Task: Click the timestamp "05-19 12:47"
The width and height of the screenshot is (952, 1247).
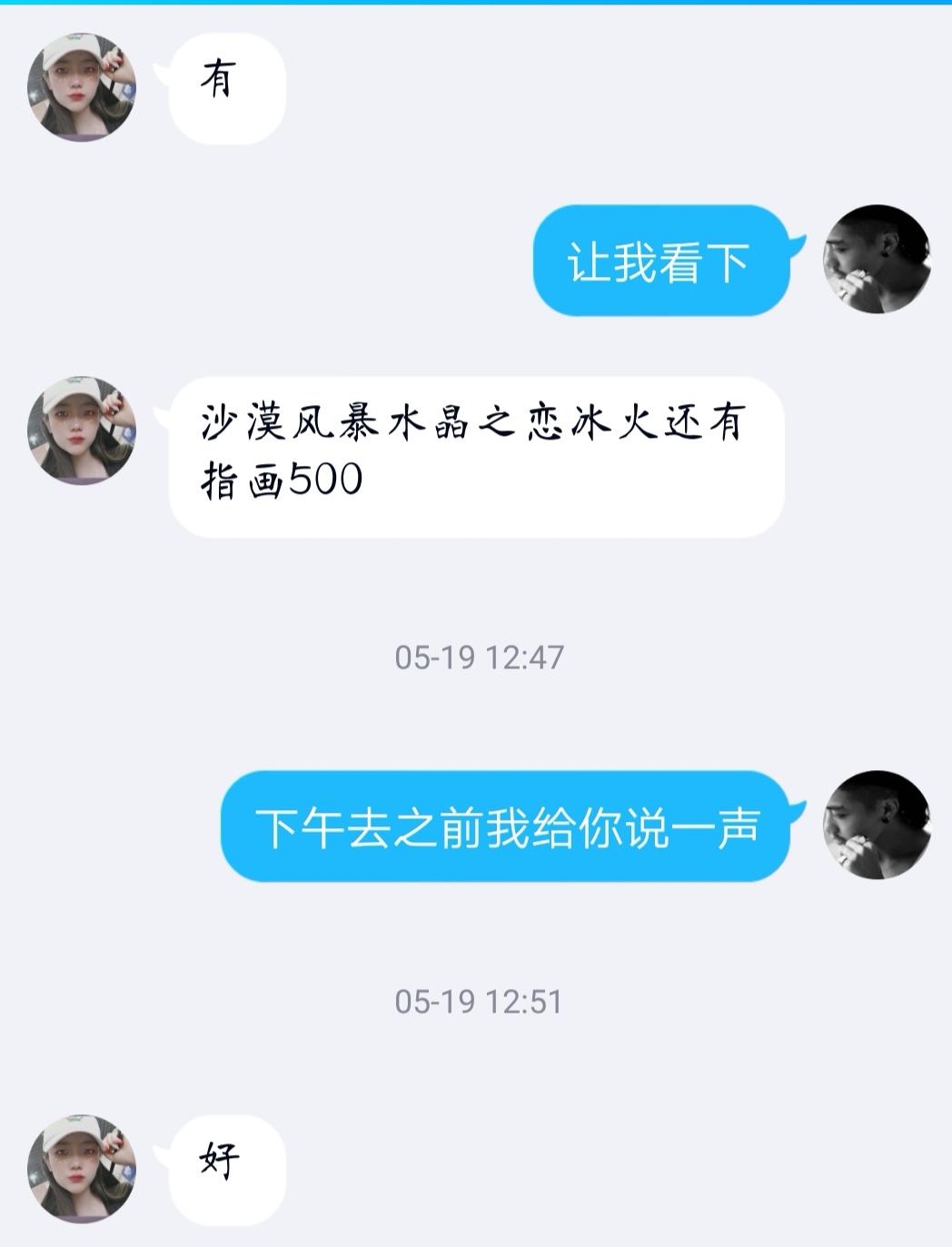Action: pos(481,657)
